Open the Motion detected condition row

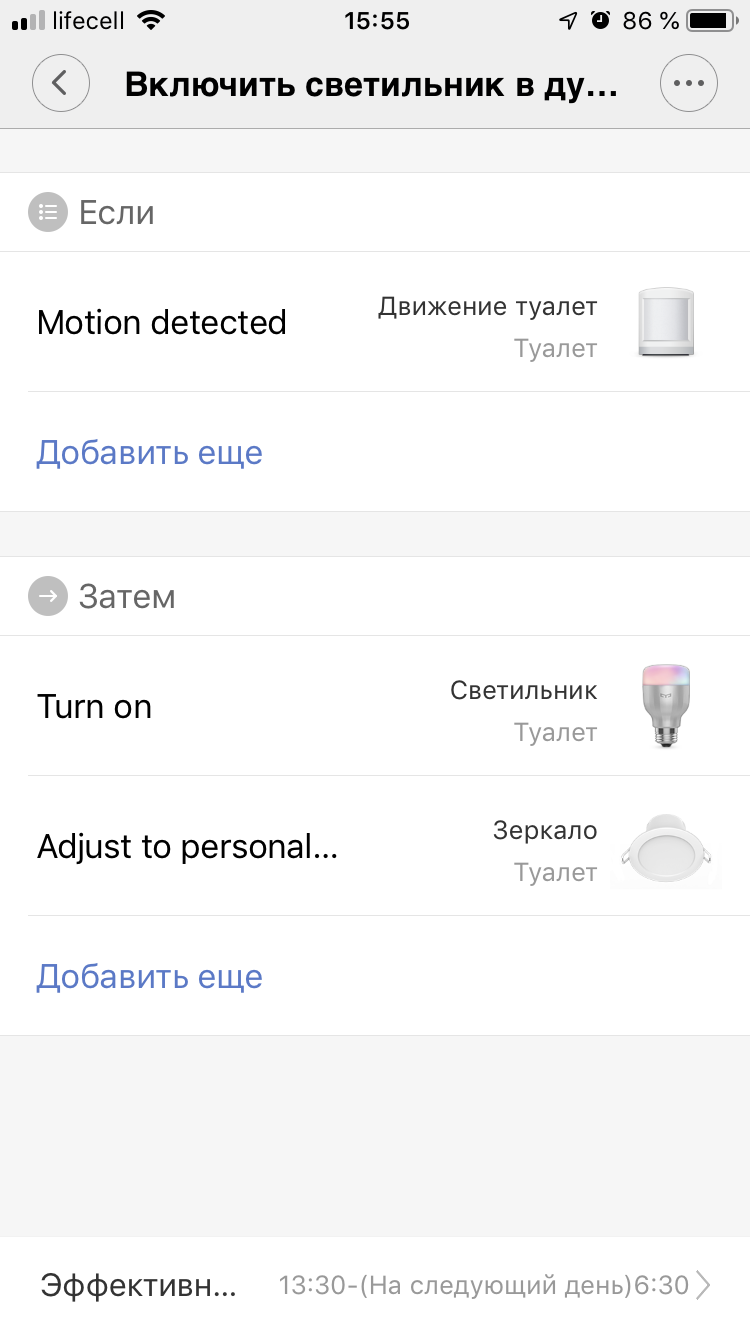(x=374, y=322)
